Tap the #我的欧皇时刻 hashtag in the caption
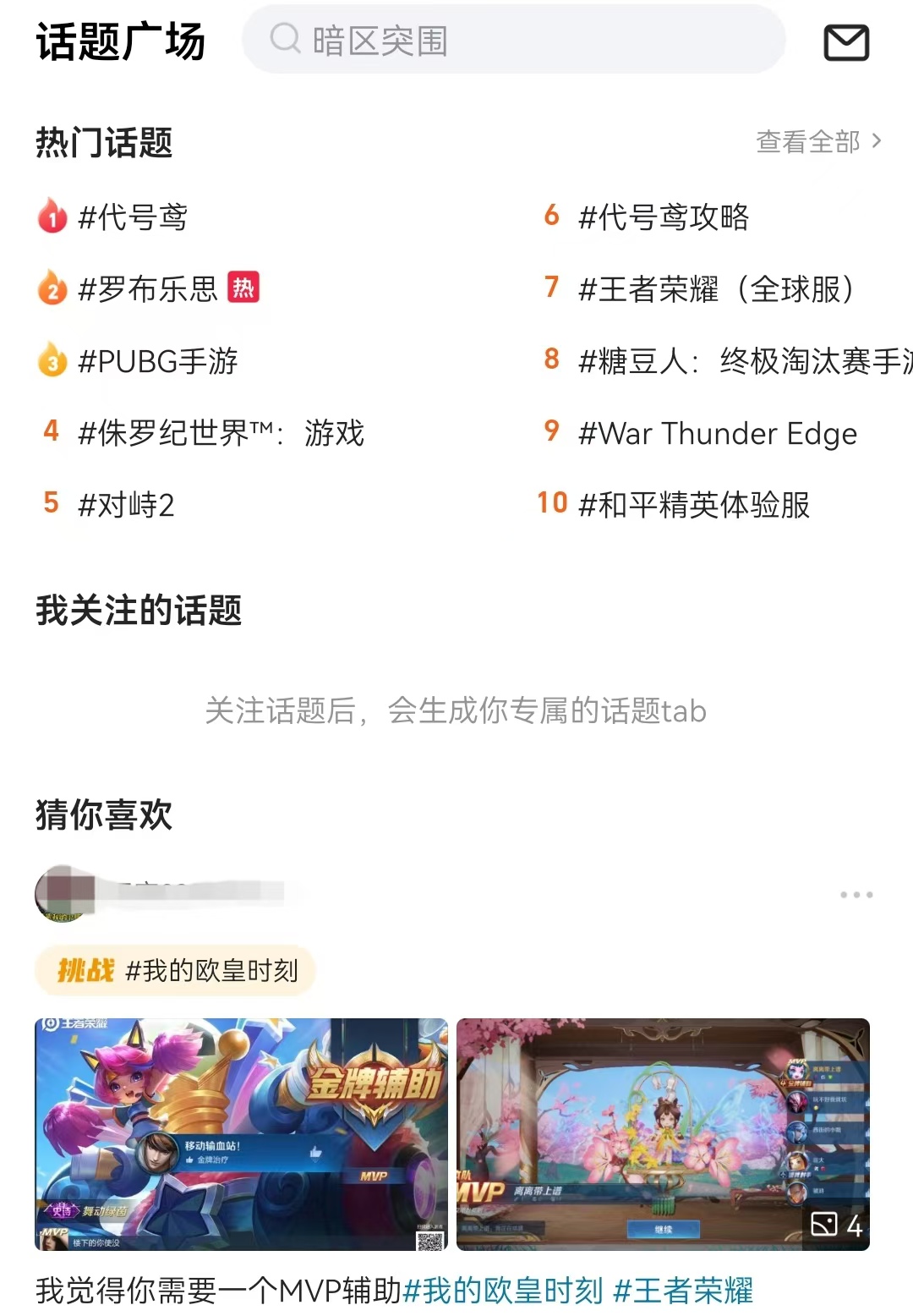 click(504, 1291)
